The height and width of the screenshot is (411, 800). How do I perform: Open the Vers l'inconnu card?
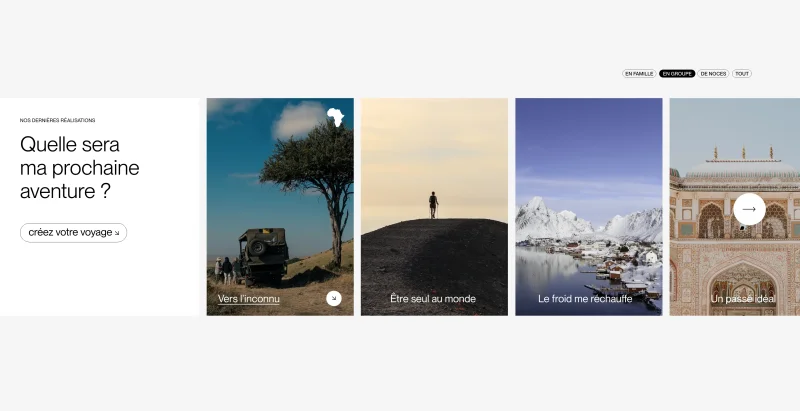click(x=280, y=207)
